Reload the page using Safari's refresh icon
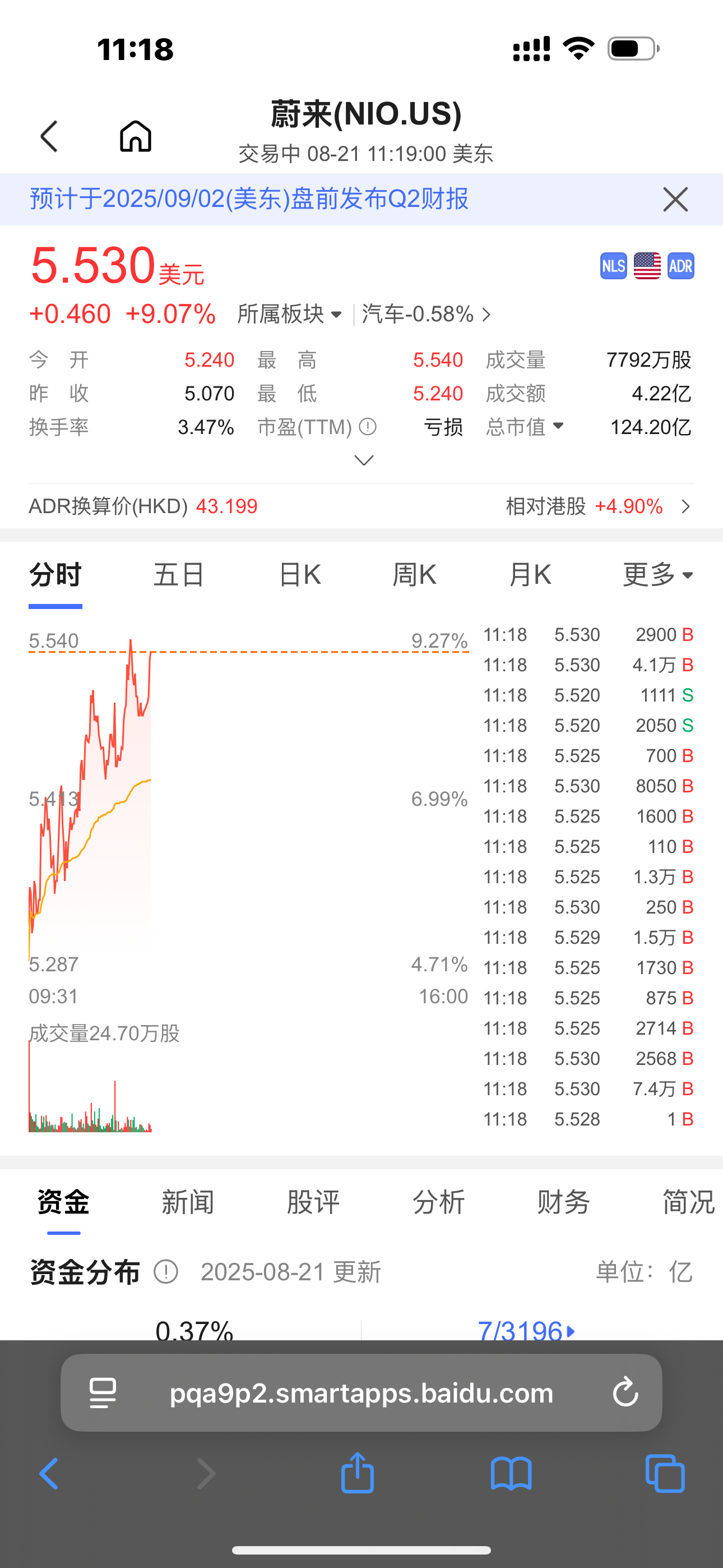 tap(625, 1392)
